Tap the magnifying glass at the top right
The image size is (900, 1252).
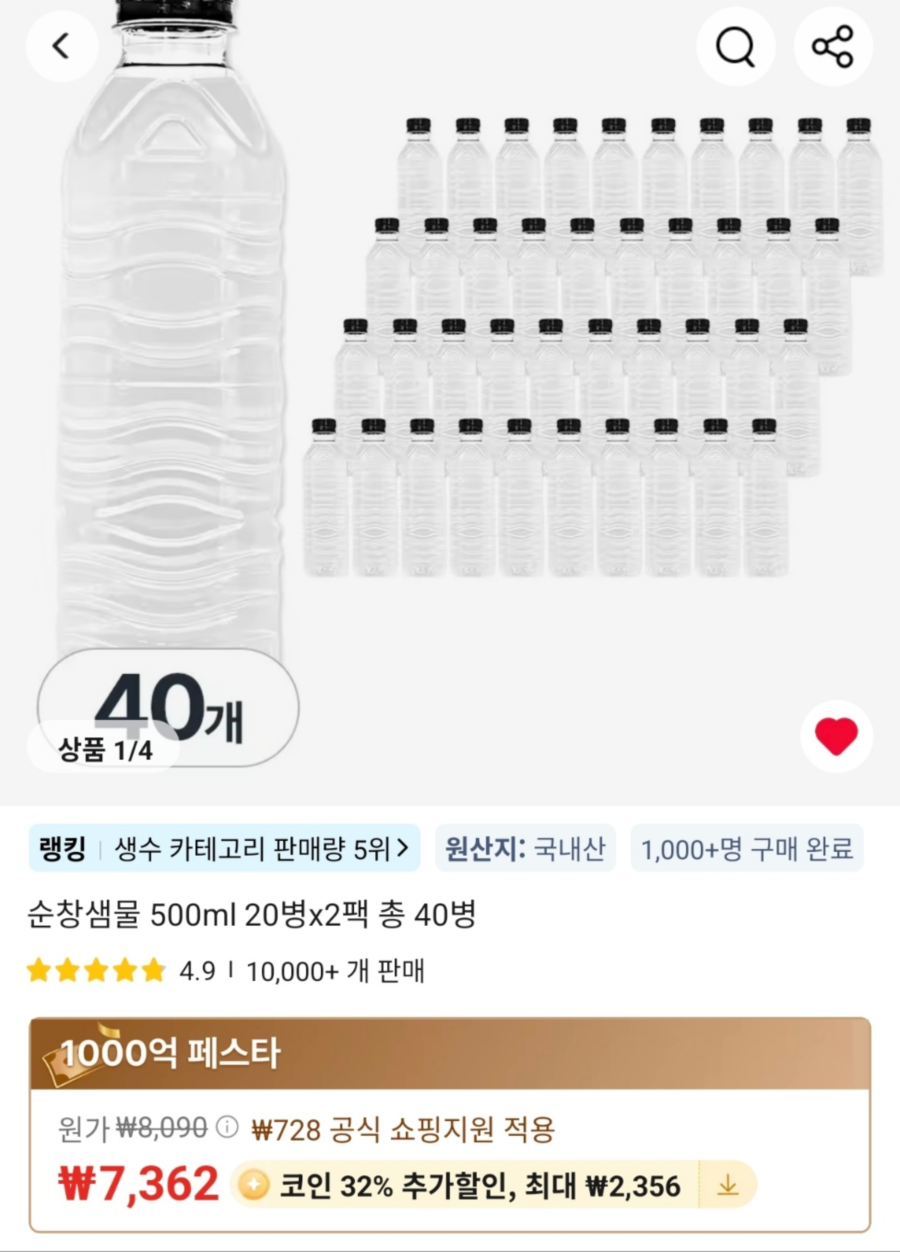click(x=736, y=46)
